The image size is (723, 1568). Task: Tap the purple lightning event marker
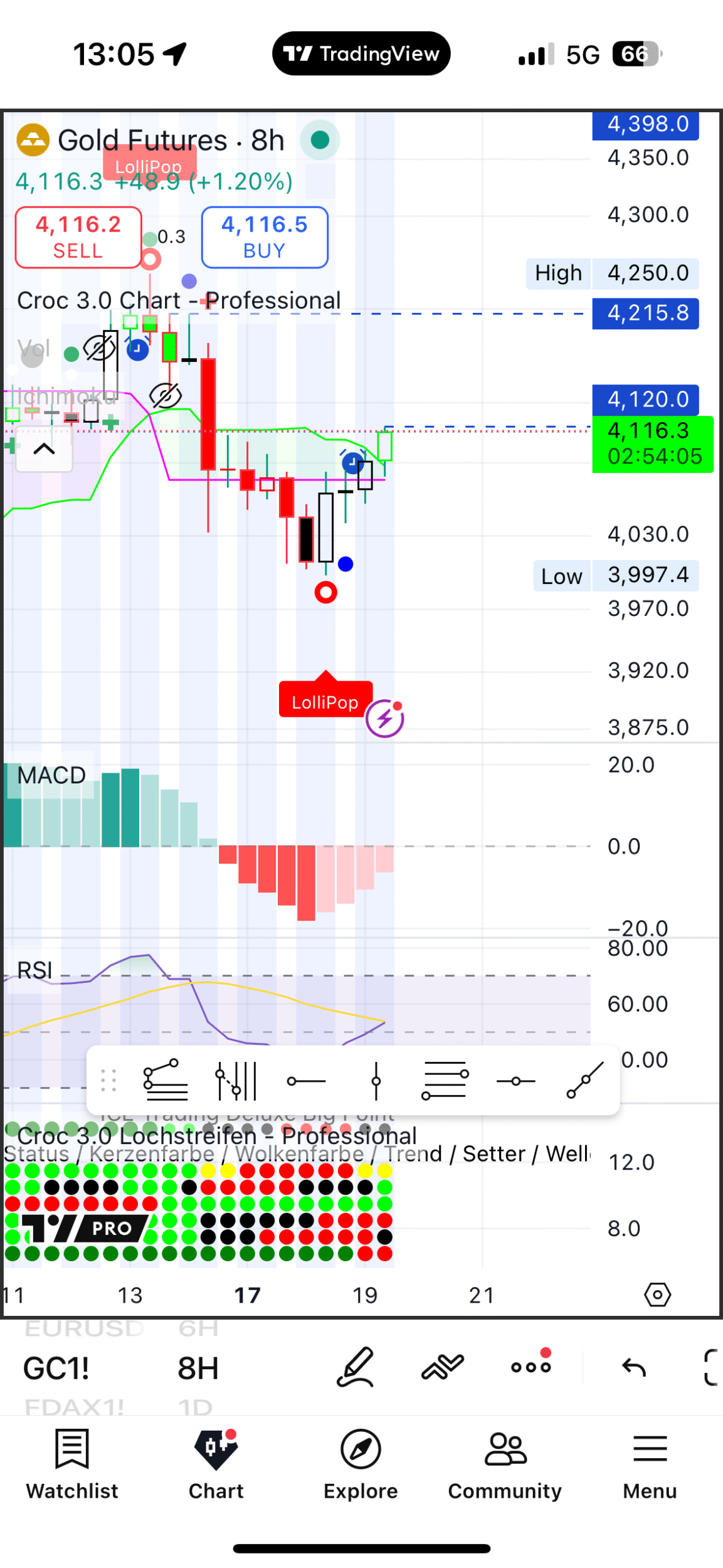pyautogui.click(x=384, y=718)
